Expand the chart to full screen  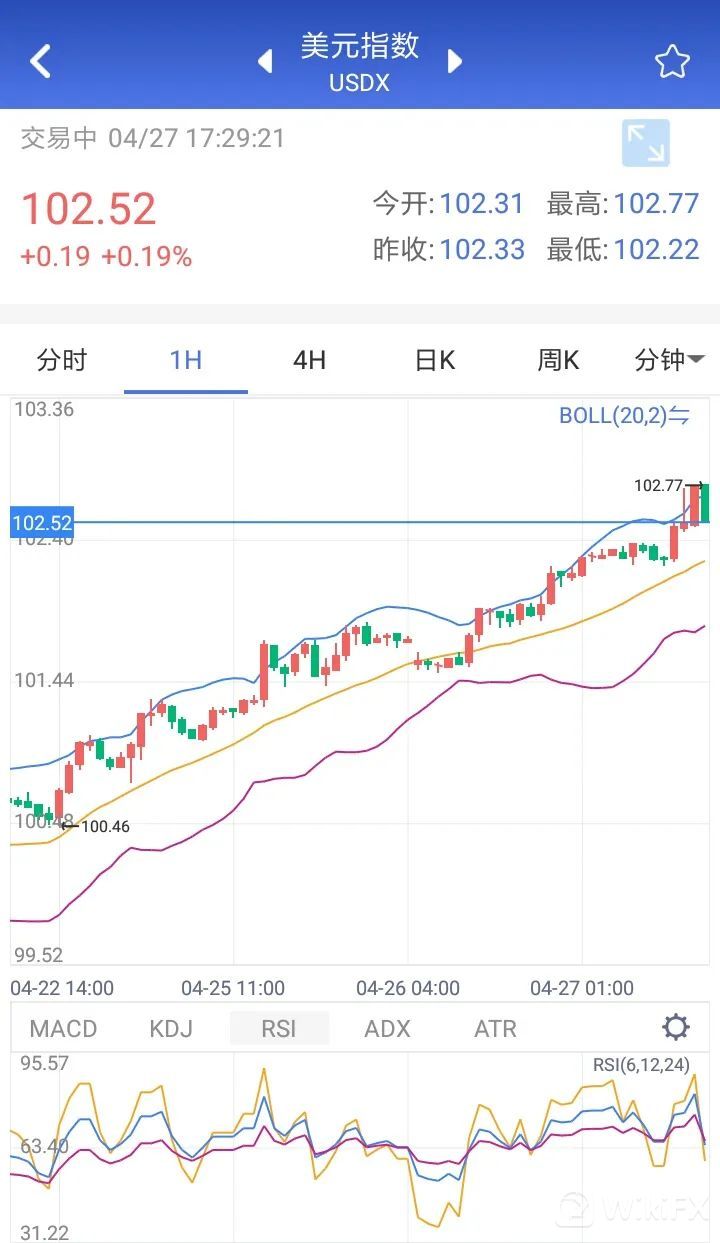click(x=645, y=143)
